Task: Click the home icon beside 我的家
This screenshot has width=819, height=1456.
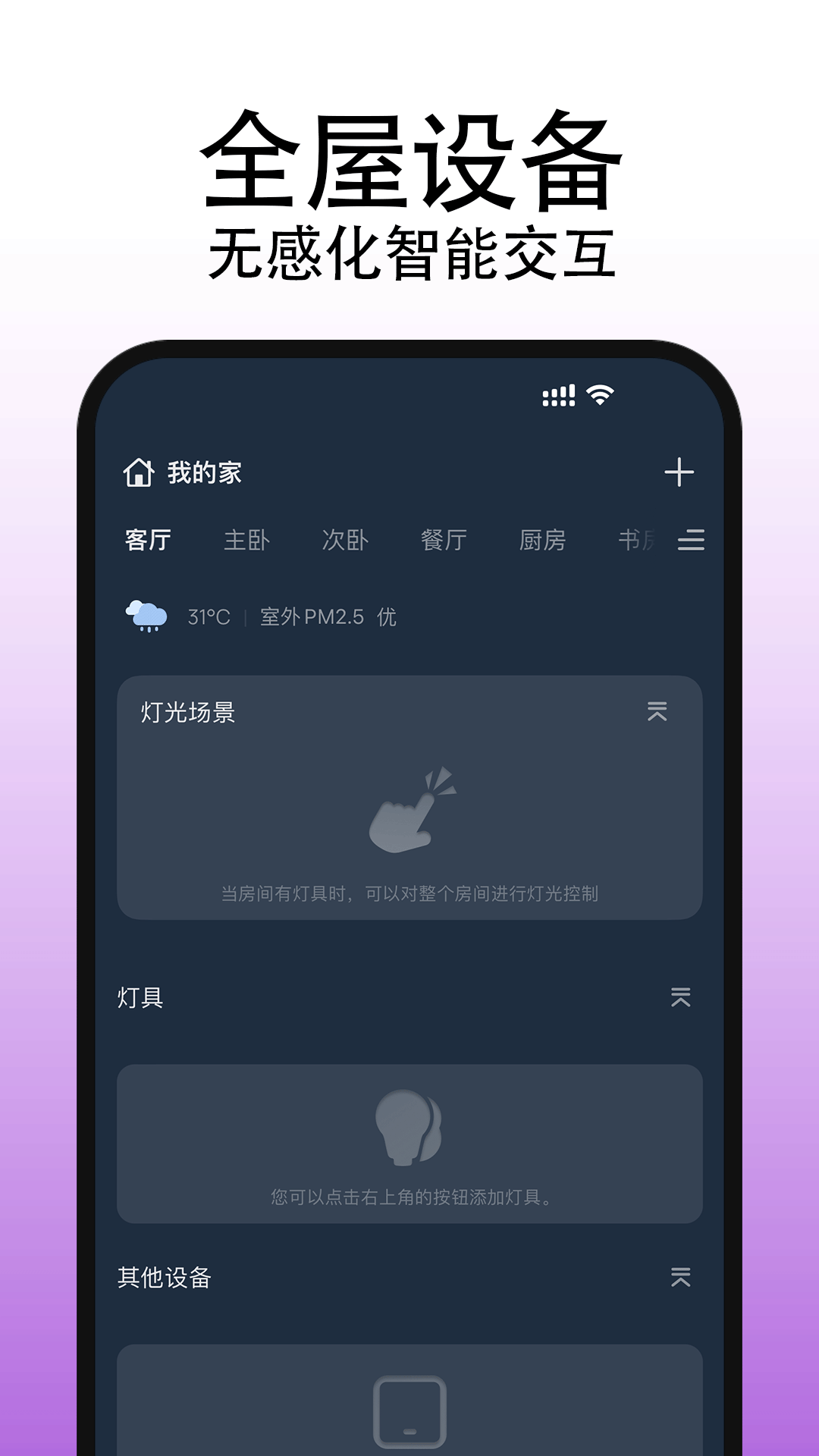Action: (139, 472)
